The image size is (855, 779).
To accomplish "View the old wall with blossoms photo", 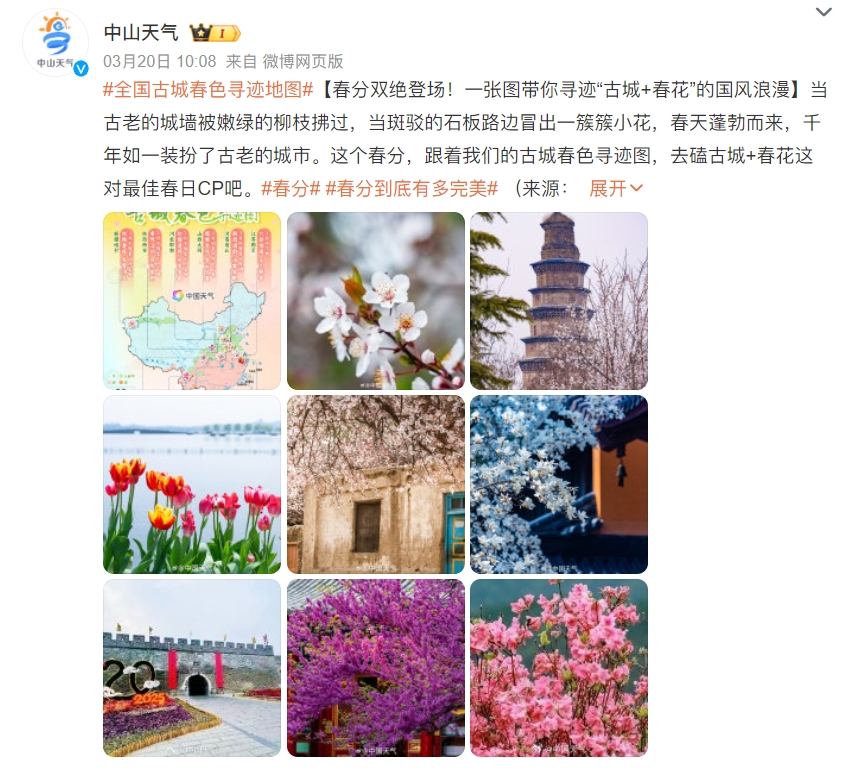I will pyautogui.click(x=376, y=485).
